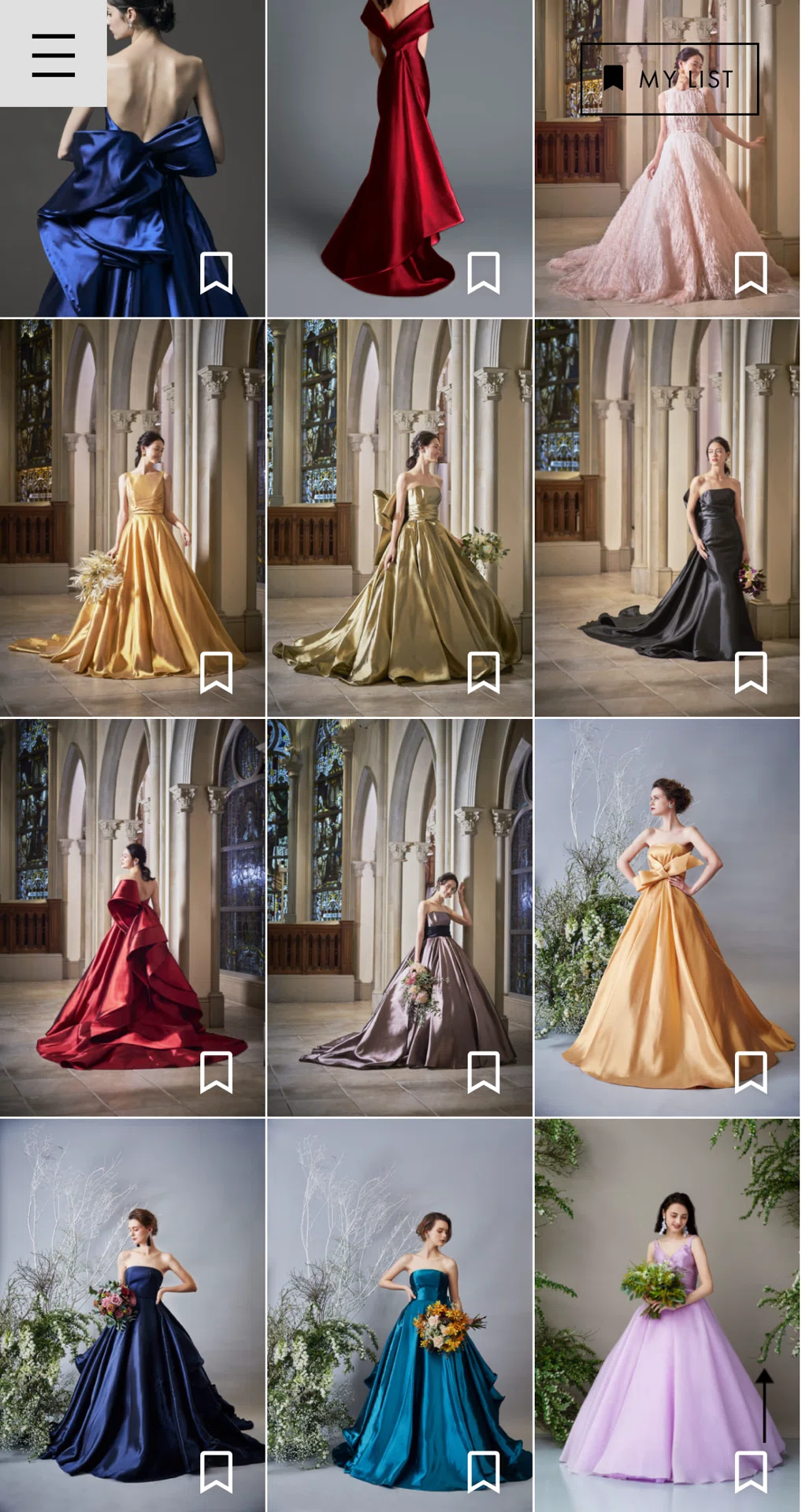Open the red ruffled gown photo
This screenshot has width=802, height=1512.
coord(132,917)
